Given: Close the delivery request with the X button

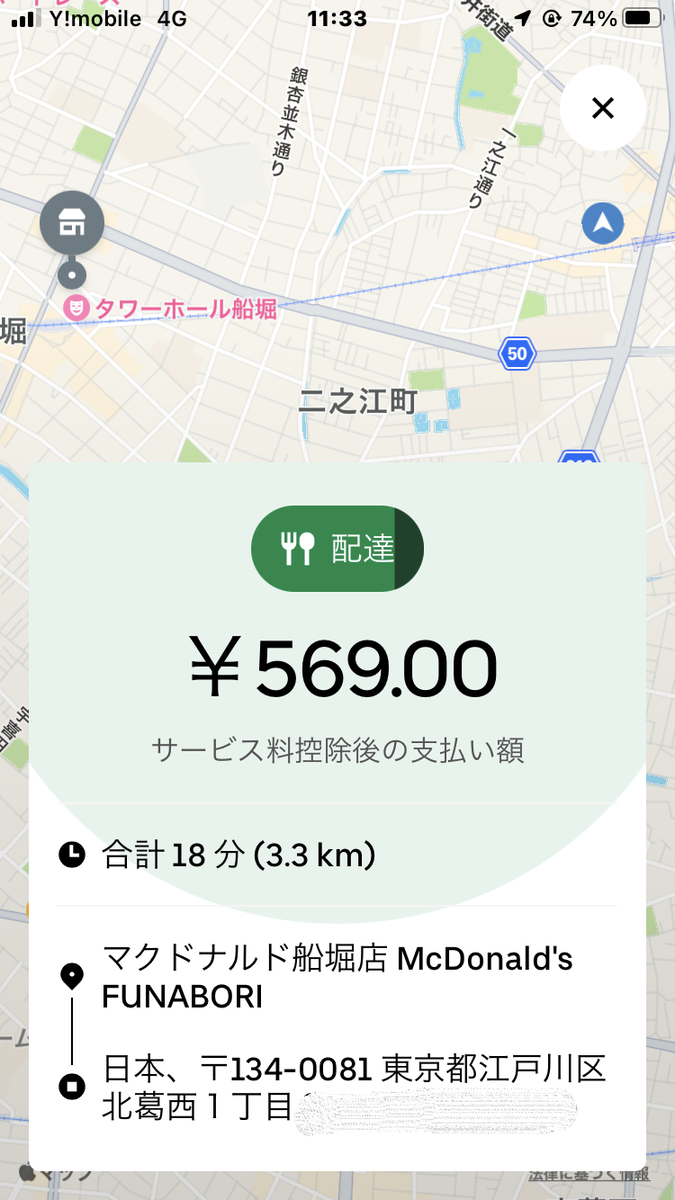Looking at the screenshot, I should click(x=602, y=108).
